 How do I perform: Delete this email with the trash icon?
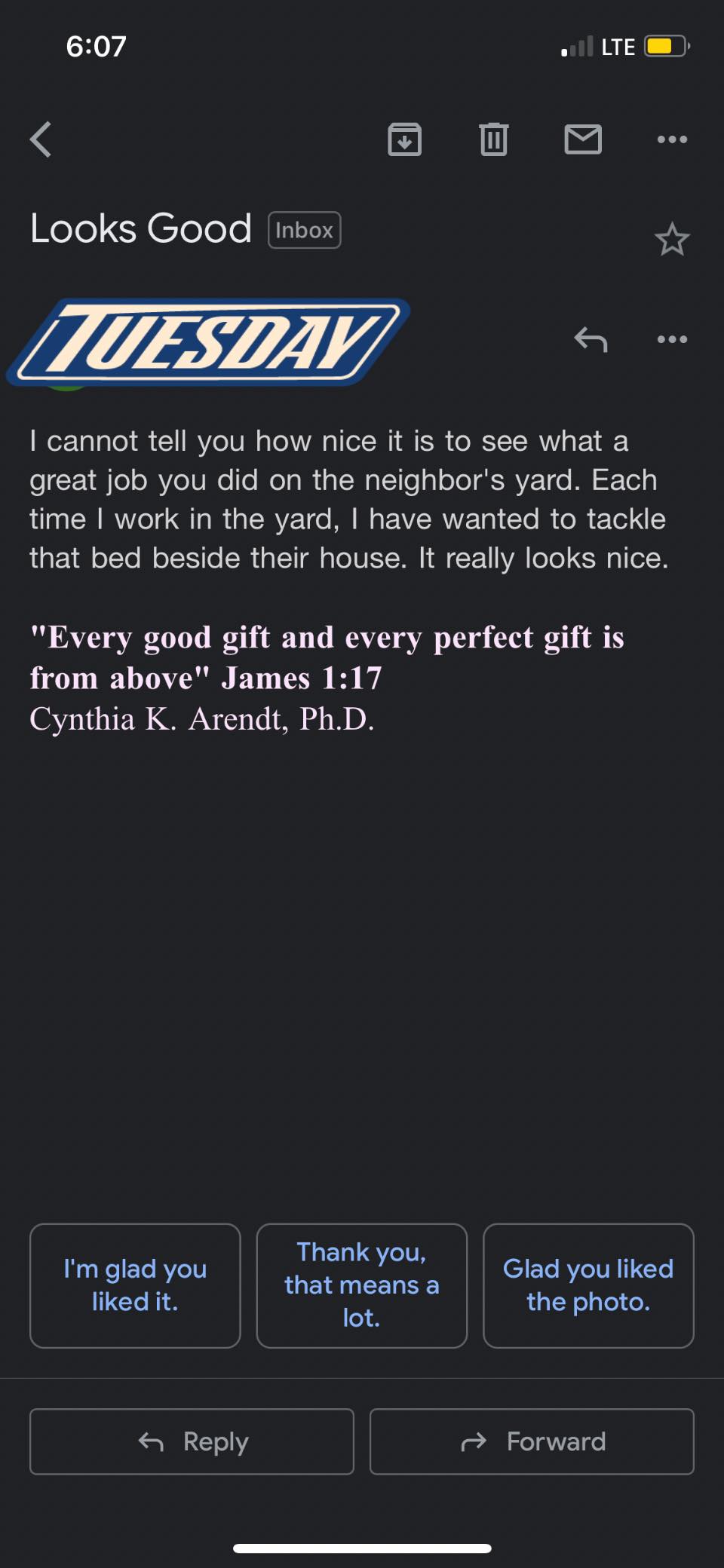[x=493, y=139]
